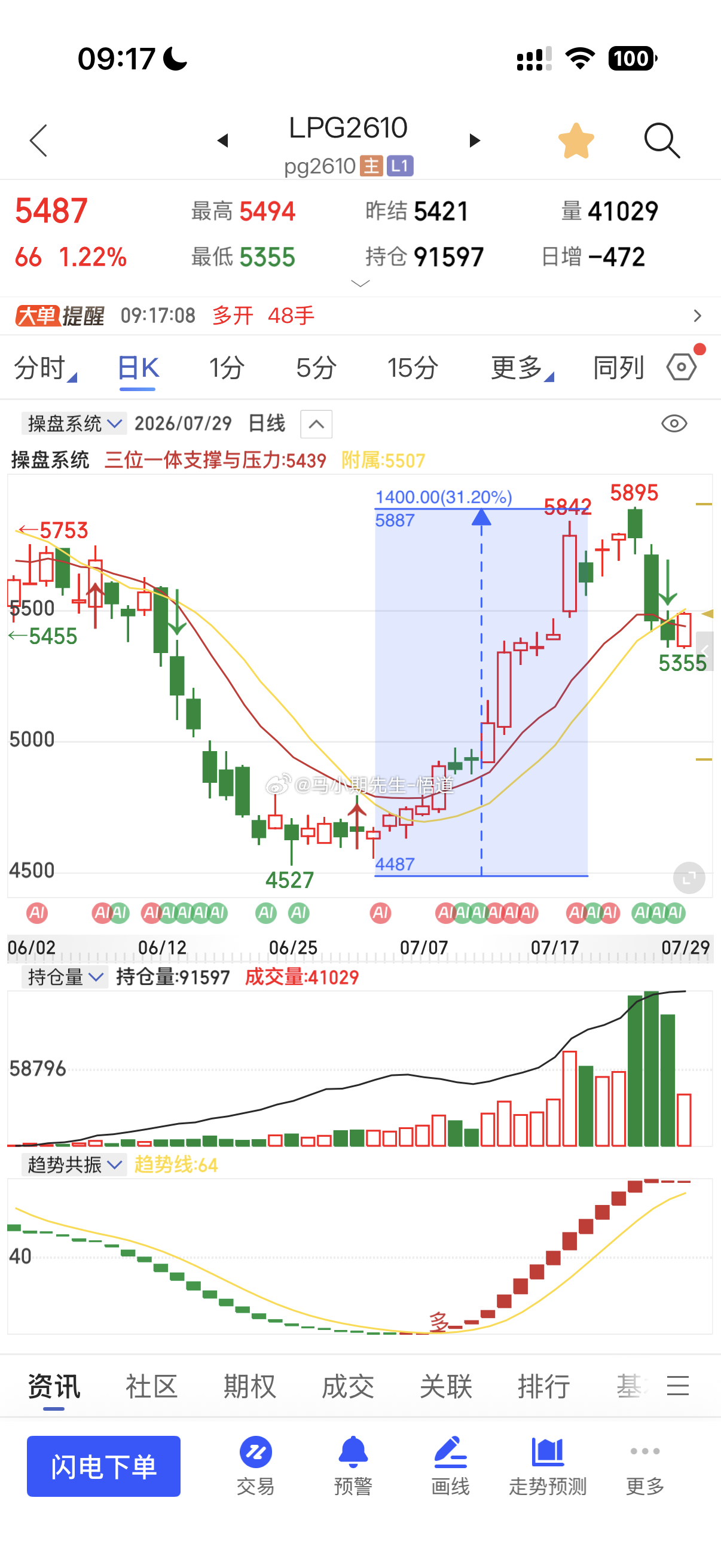Open the 趋势共振 indicator dropdown
Image resolution: width=721 pixels, height=1568 pixels.
click(x=74, y=1164)
